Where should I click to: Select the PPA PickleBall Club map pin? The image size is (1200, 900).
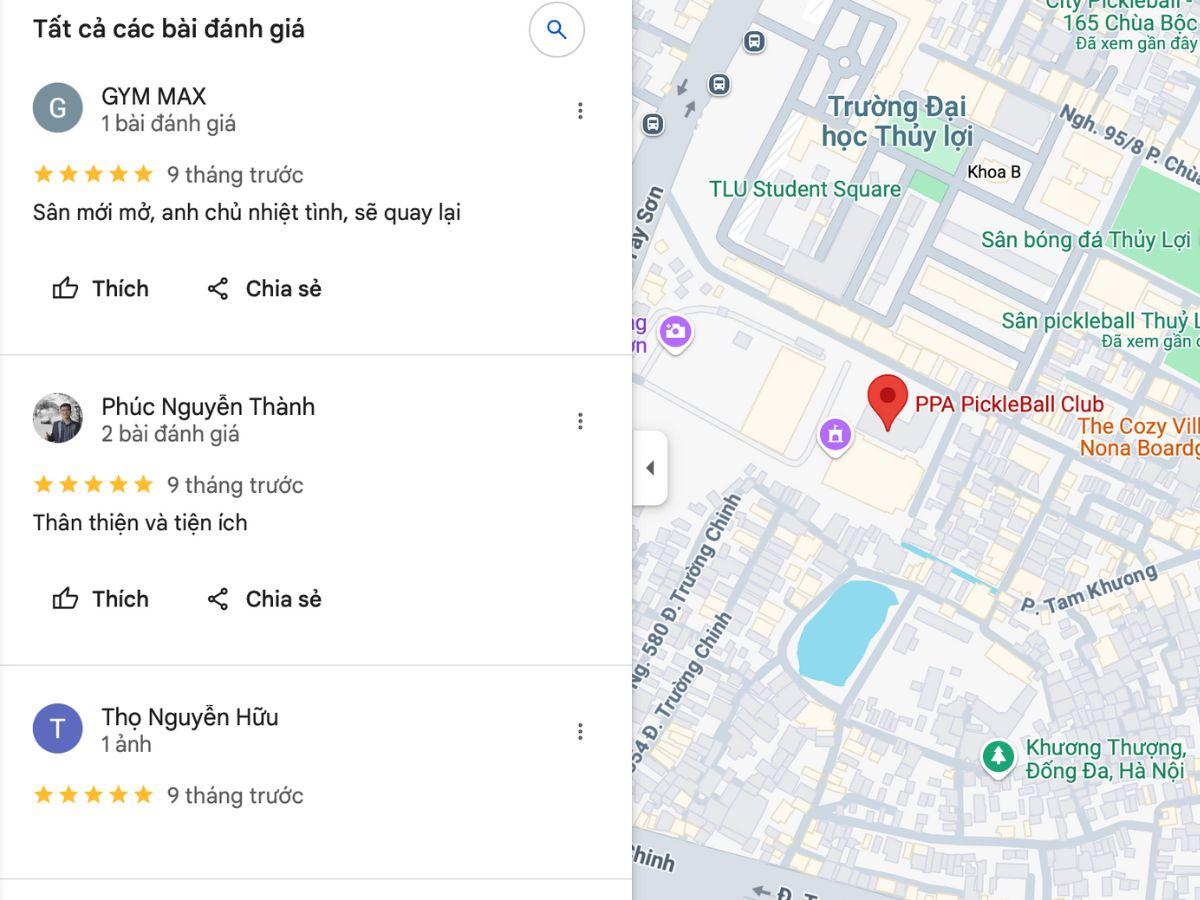coord(887,400)
